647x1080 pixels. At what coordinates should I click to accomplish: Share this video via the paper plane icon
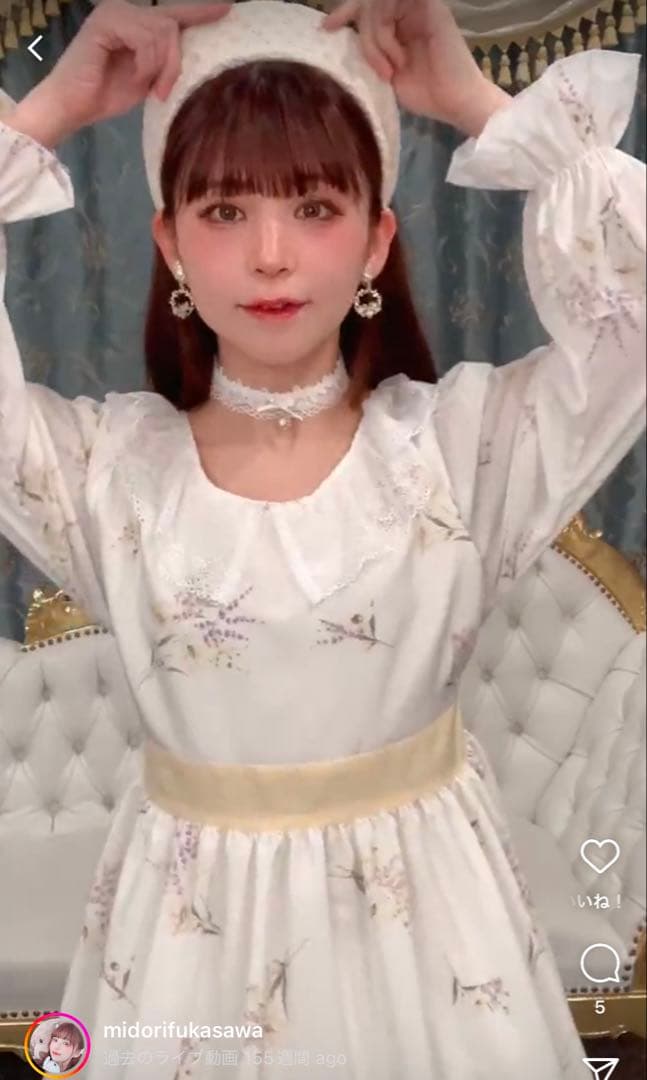tap(600, 1068)
